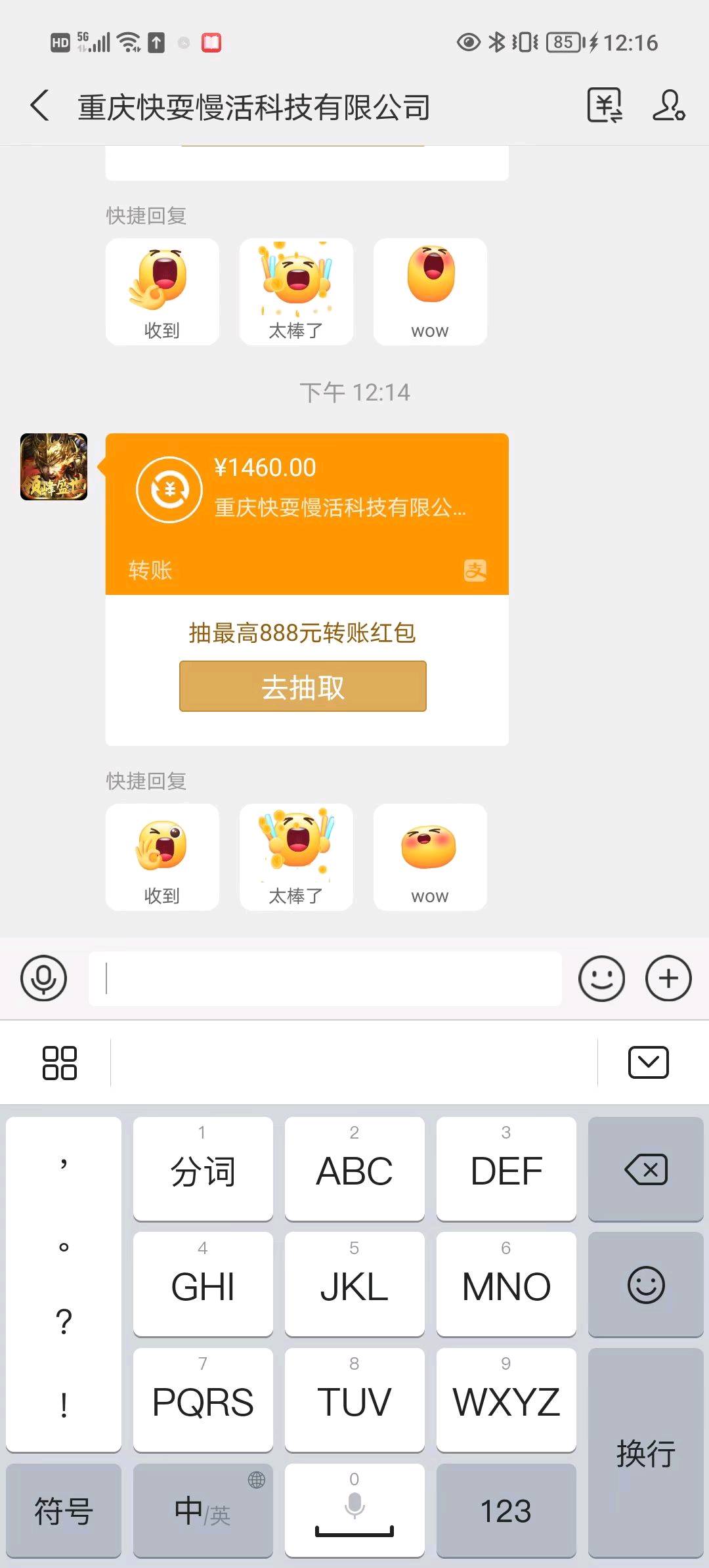The image size is (709, 1568).
Task: Focus the message text field
Action: pyautogui.click(x=325, y=978)
